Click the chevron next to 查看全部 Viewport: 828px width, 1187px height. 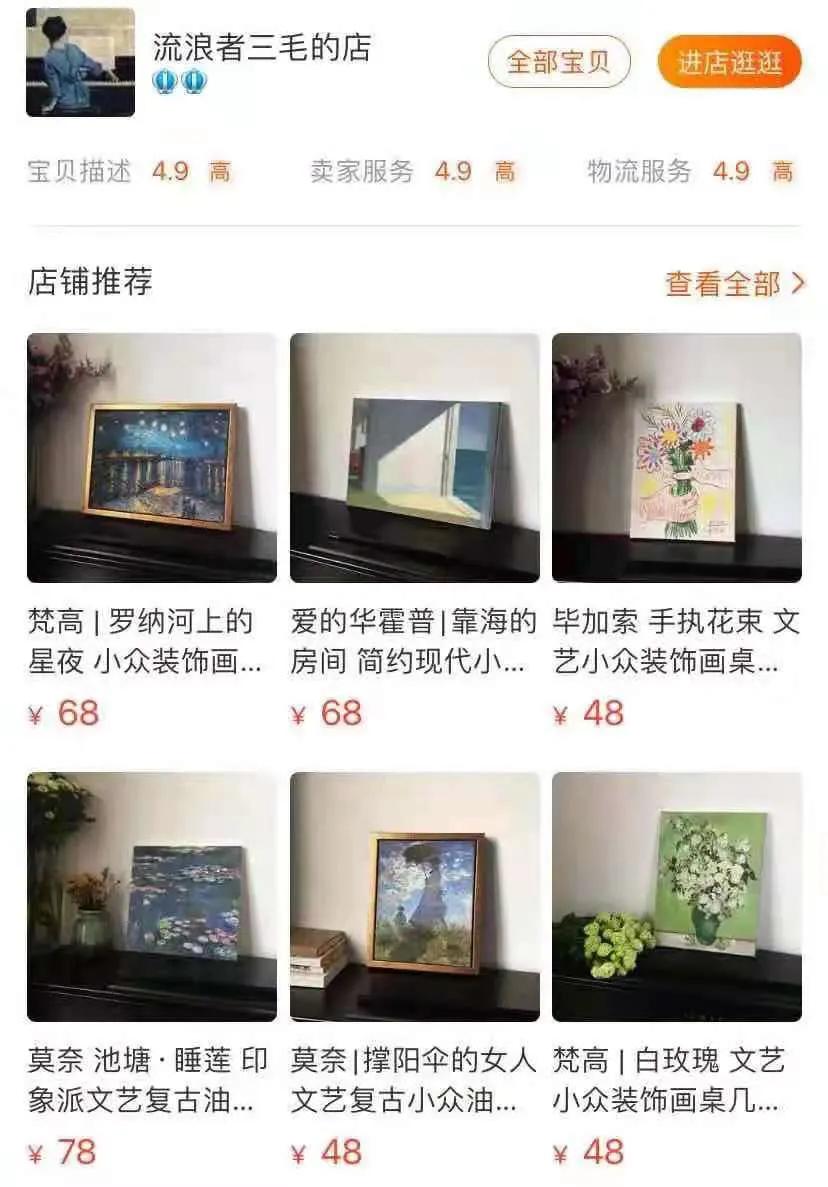tap(795, 285)
